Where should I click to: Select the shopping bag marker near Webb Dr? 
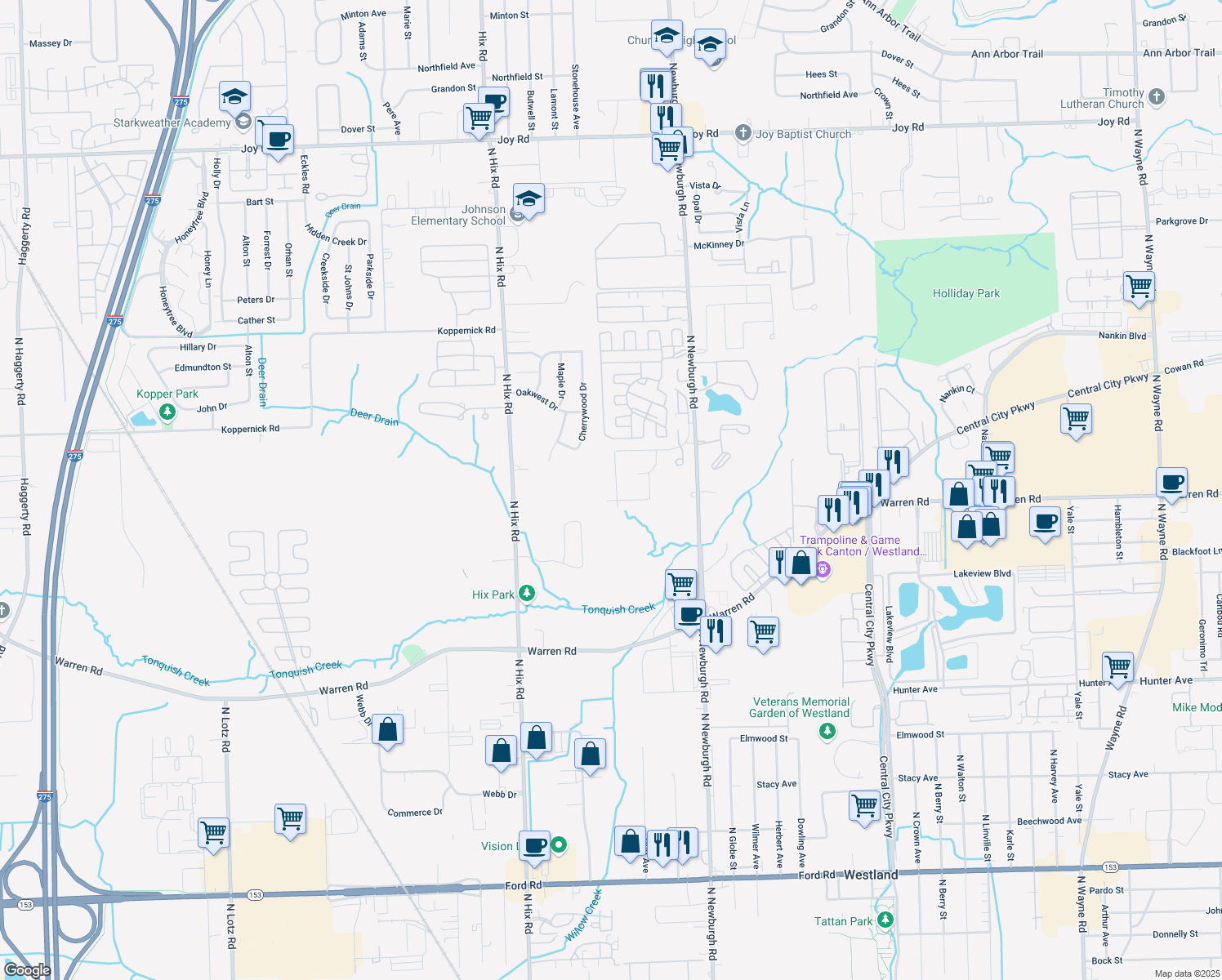pyautogui.click(x=388, y=730)
